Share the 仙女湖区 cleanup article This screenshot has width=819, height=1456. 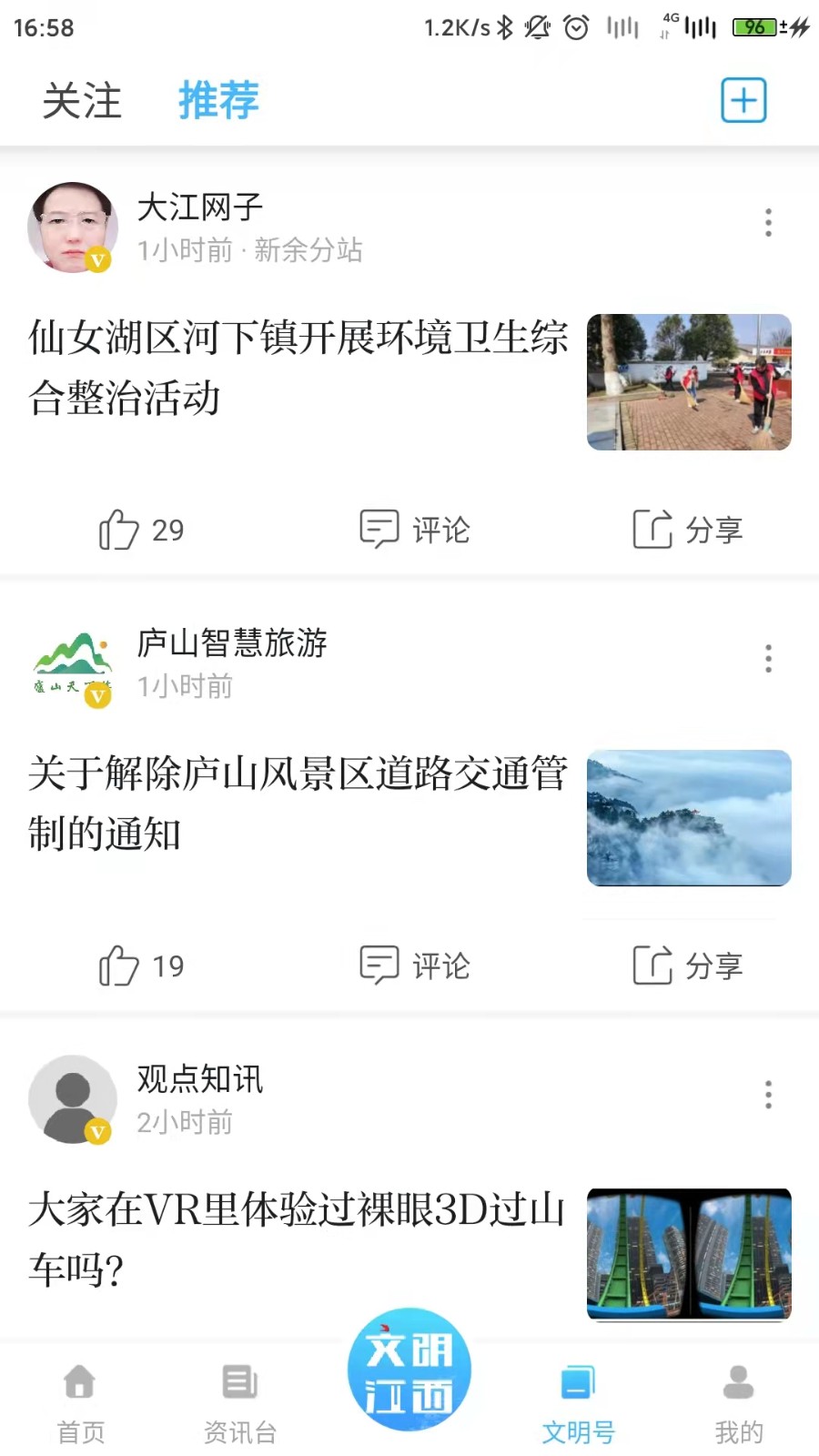[x=688, y=530]
